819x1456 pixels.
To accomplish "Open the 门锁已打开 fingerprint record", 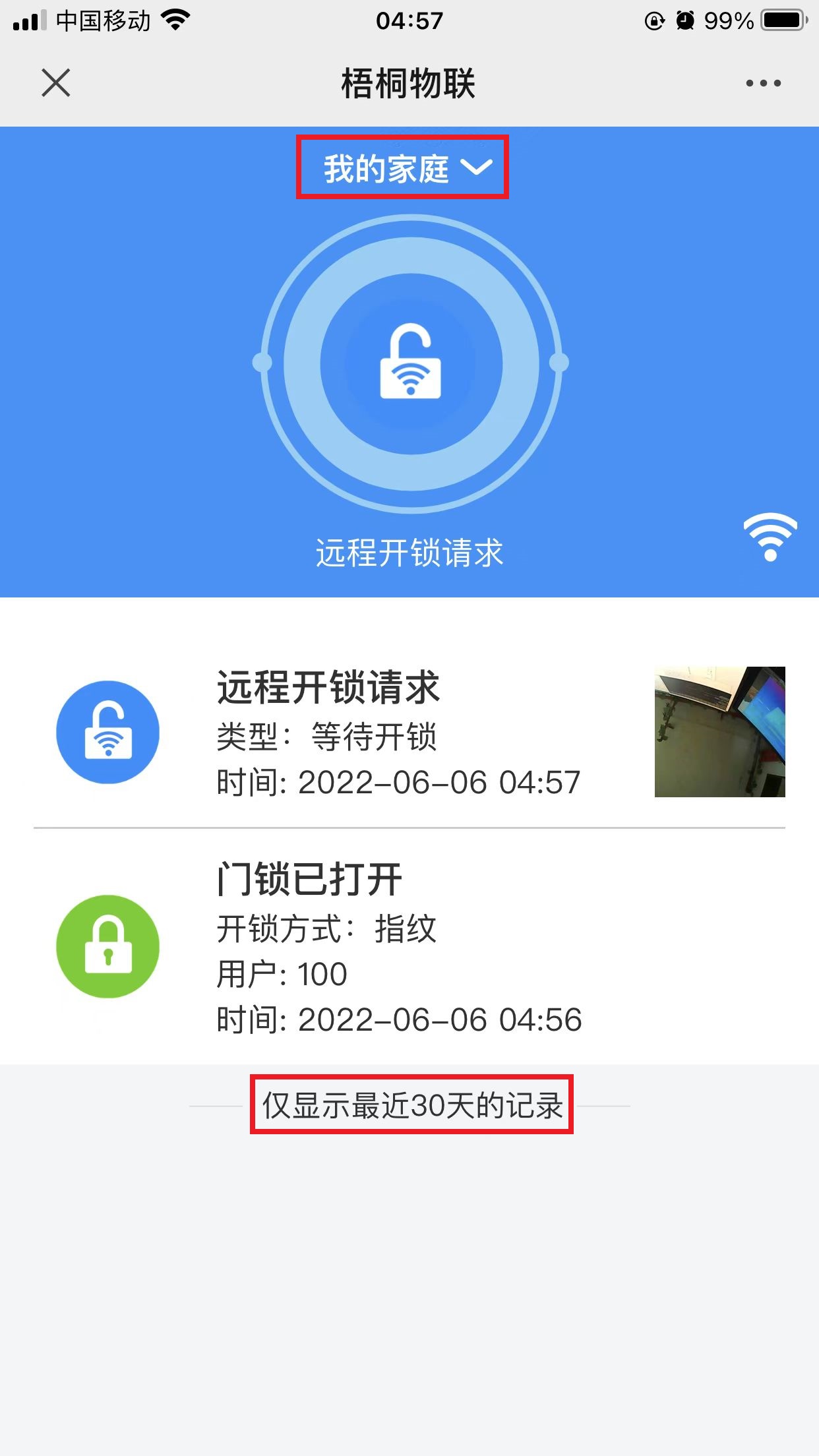I will (396, 948).
